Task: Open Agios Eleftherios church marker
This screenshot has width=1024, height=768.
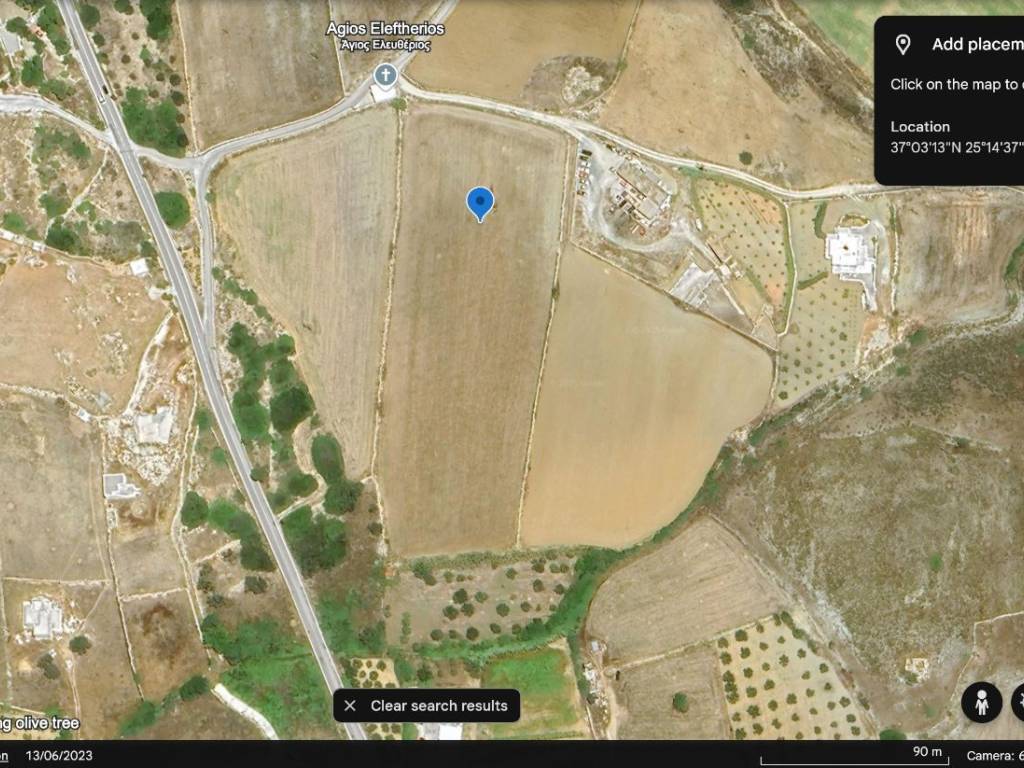Action: [385, 76]
